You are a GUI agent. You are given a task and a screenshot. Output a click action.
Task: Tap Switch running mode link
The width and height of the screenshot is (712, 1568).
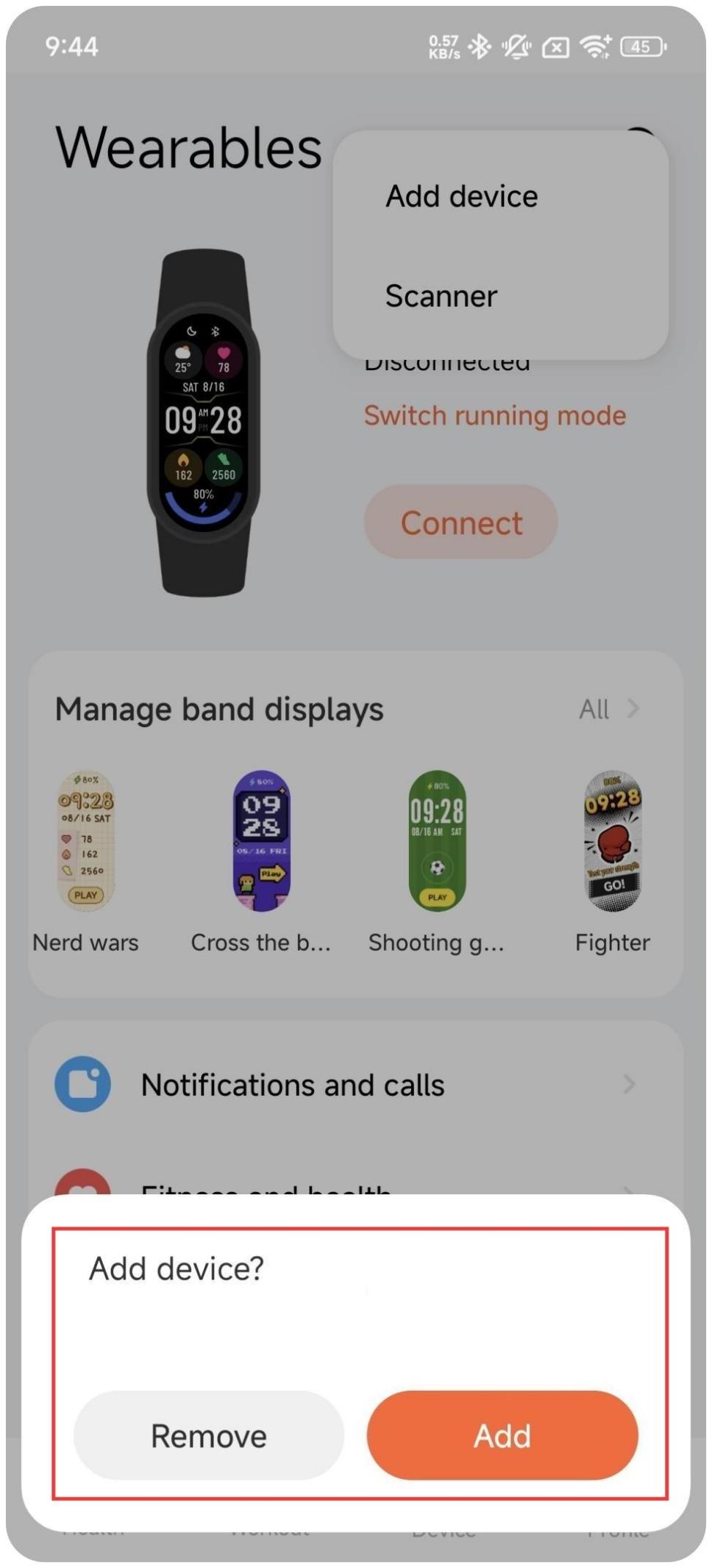click(494, 416)
